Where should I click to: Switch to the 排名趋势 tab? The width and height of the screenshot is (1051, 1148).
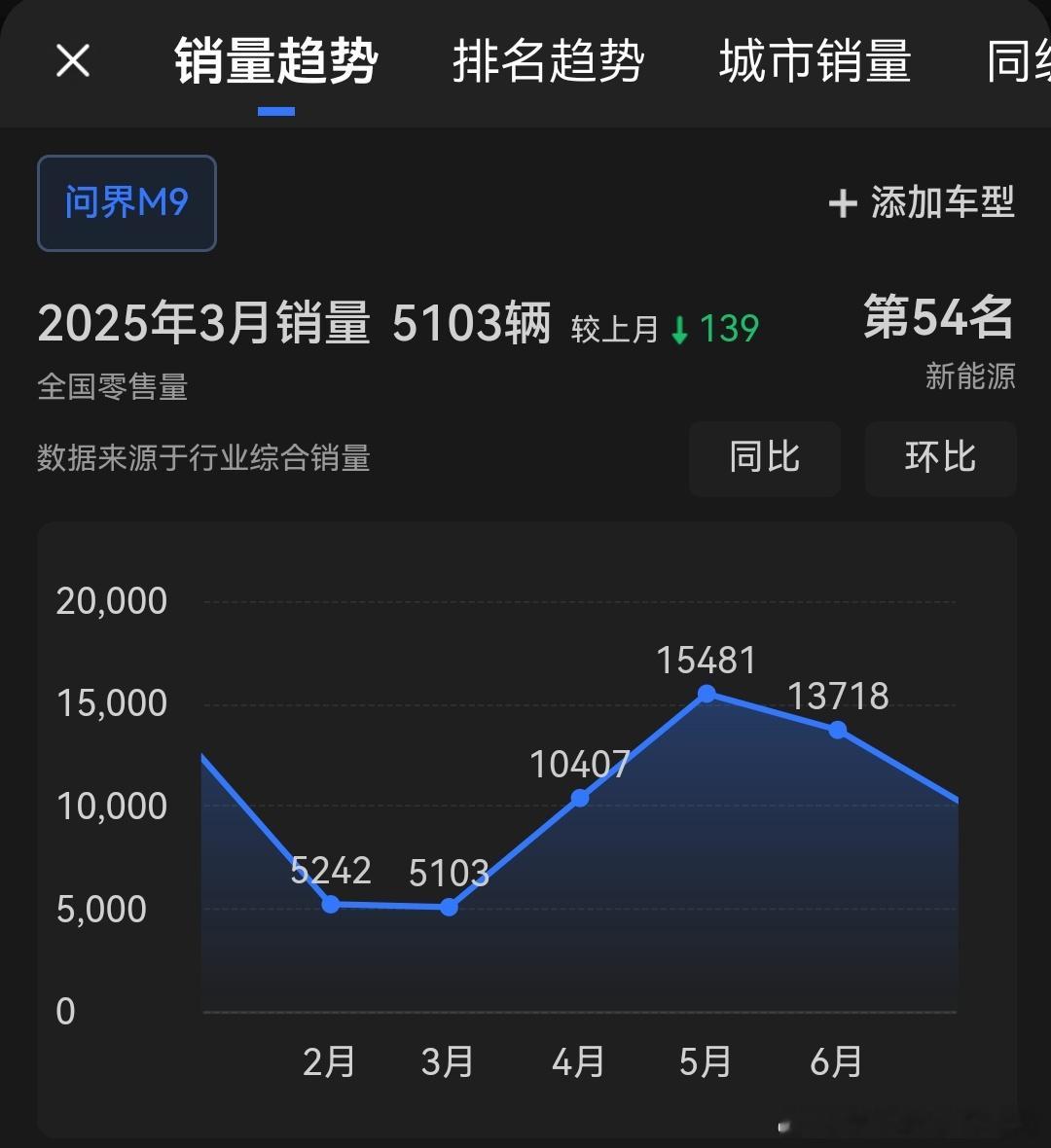[x=548, y=60]
